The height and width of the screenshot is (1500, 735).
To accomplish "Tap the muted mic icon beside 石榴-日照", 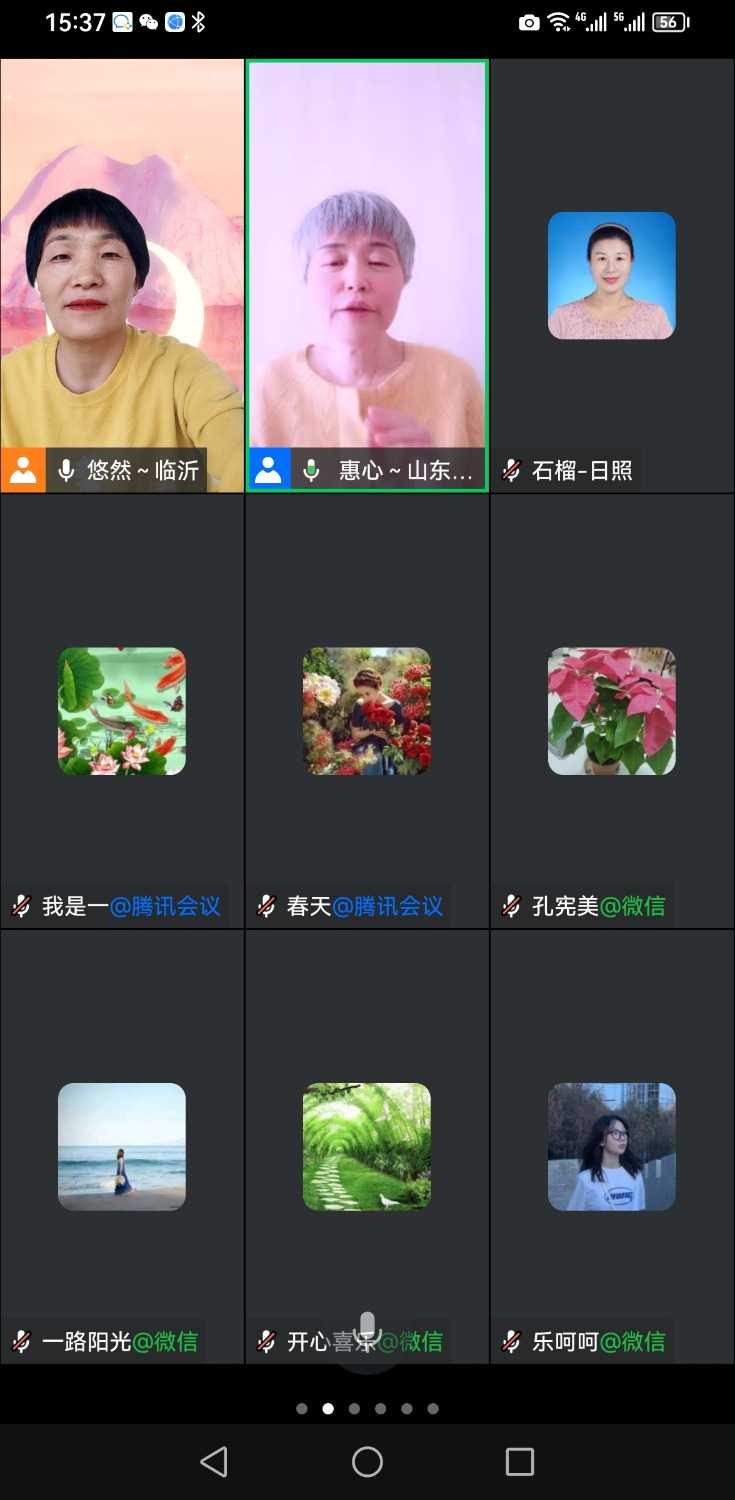I will (x=512, y=470).
